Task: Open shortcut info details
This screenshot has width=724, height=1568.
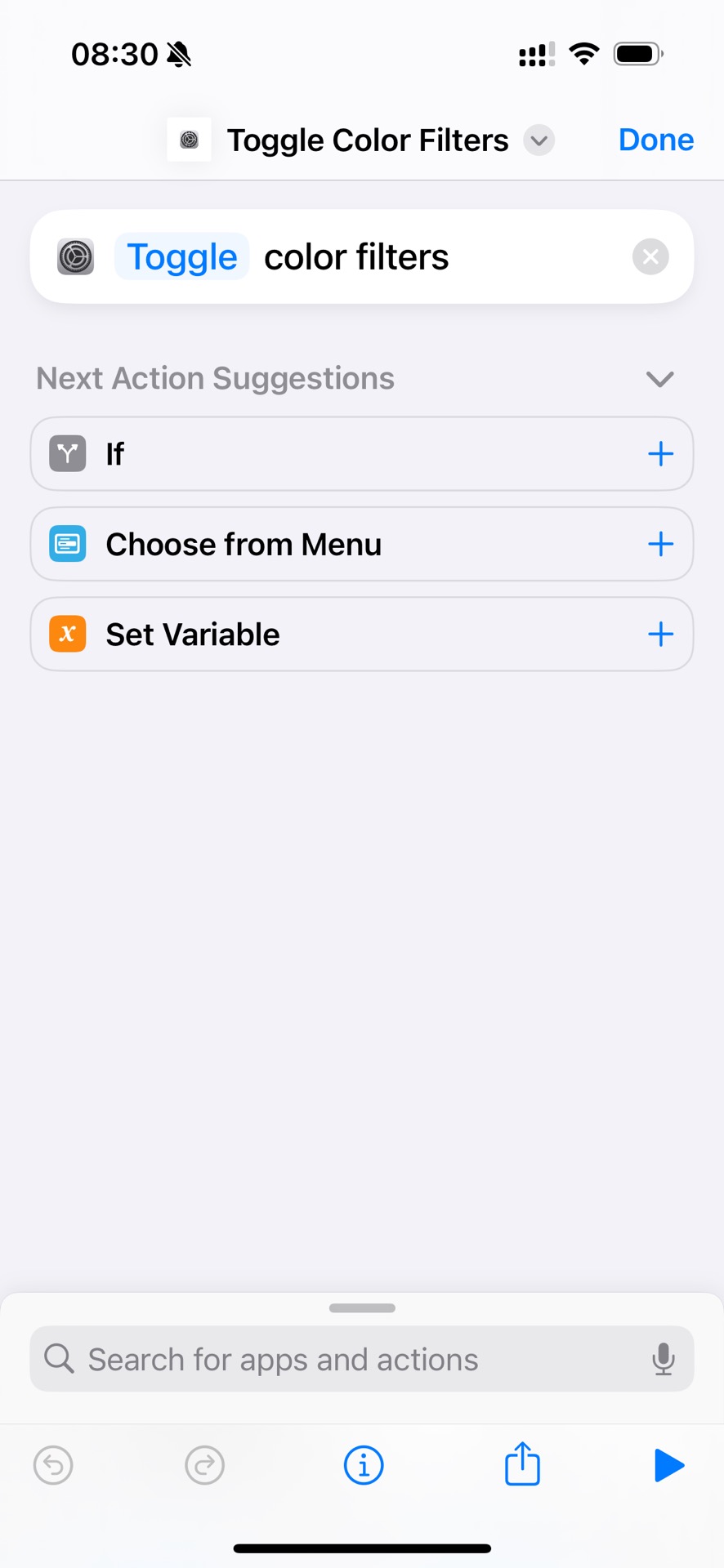Action: coord(364,1465)
